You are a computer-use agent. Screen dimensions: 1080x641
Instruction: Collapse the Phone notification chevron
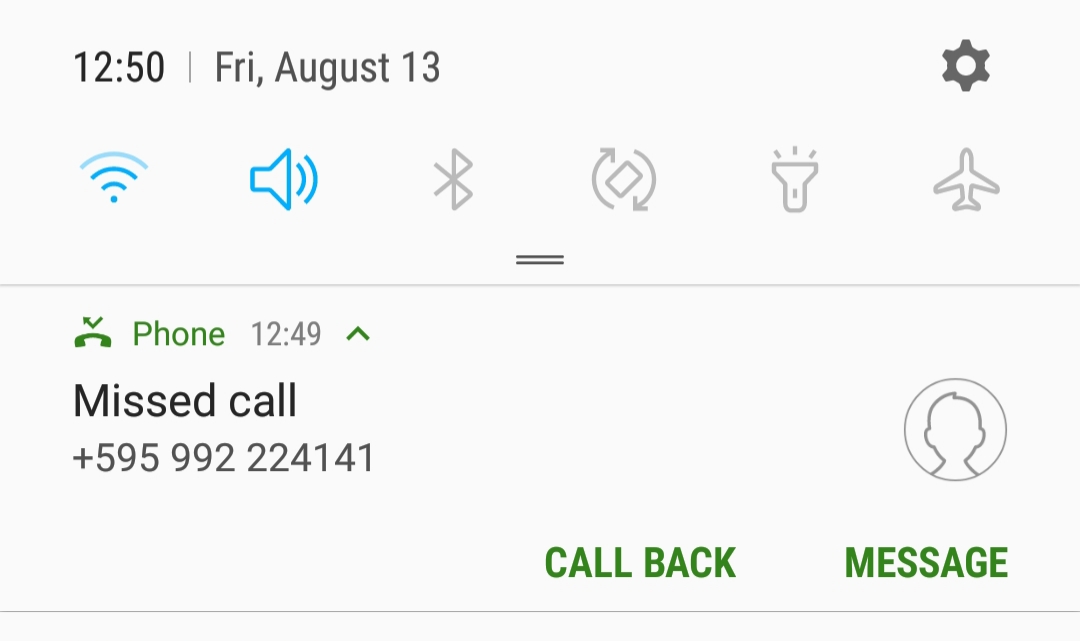pos(358,334)
